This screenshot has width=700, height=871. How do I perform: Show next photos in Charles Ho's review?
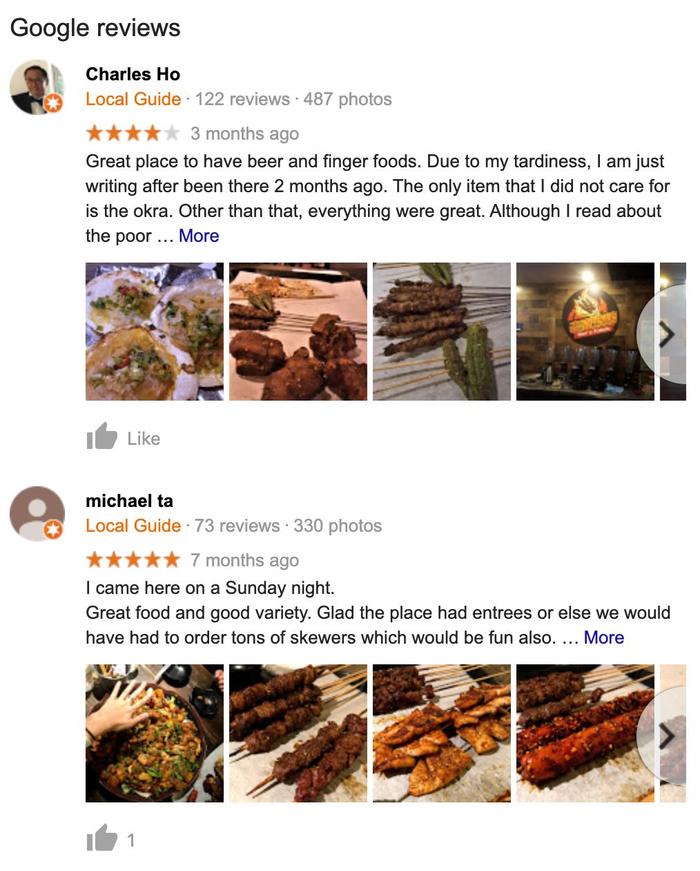point(665,333)
